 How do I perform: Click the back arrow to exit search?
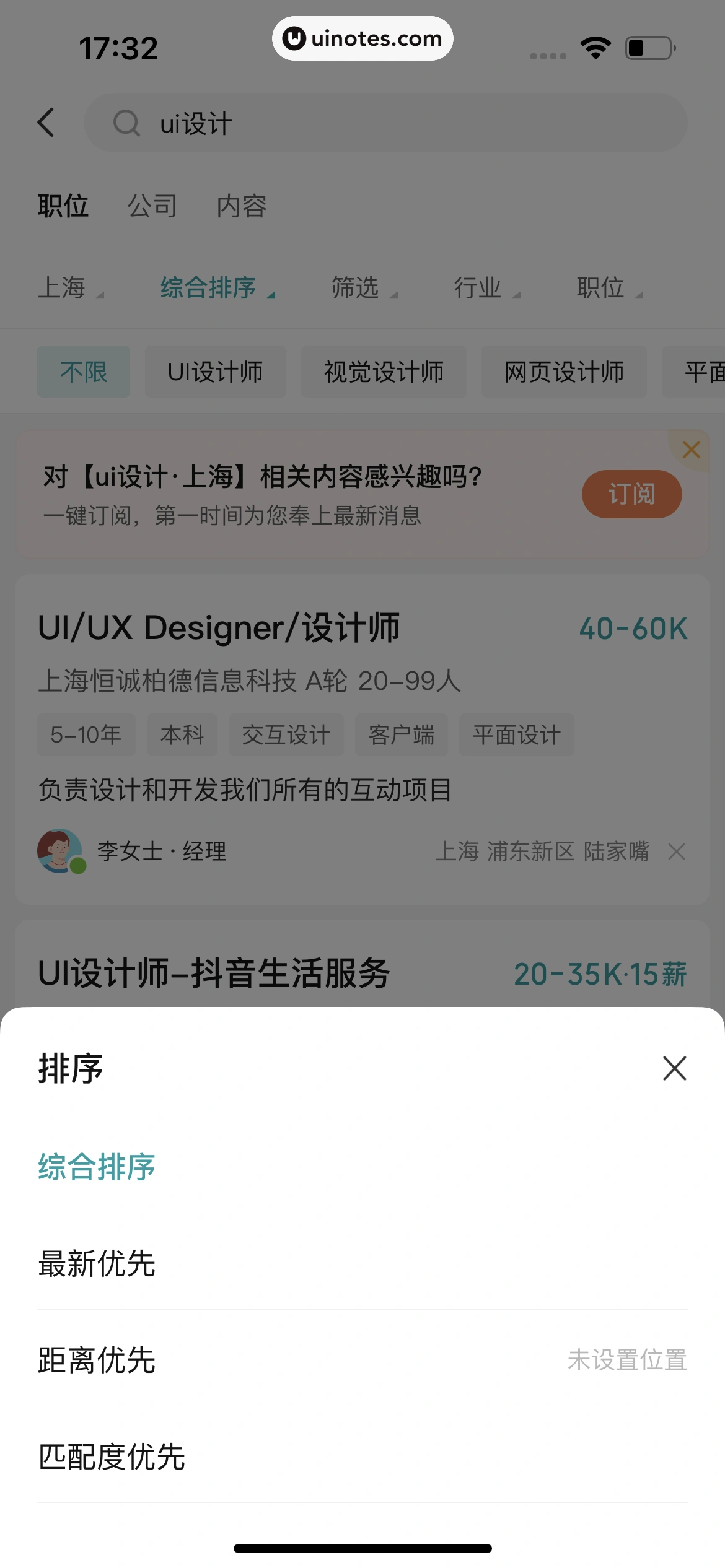point(46,123)
